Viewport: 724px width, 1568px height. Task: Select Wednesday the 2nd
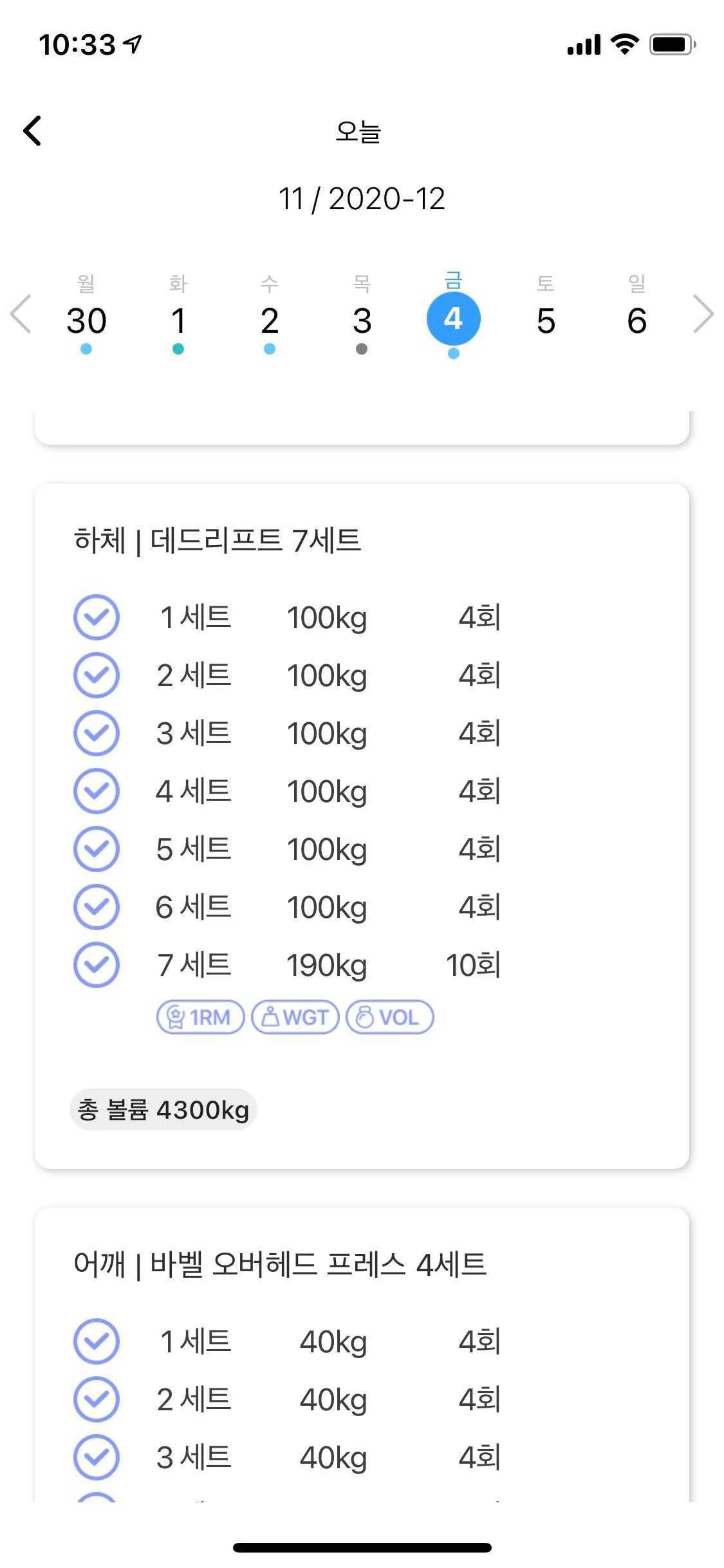coord(270,320)
